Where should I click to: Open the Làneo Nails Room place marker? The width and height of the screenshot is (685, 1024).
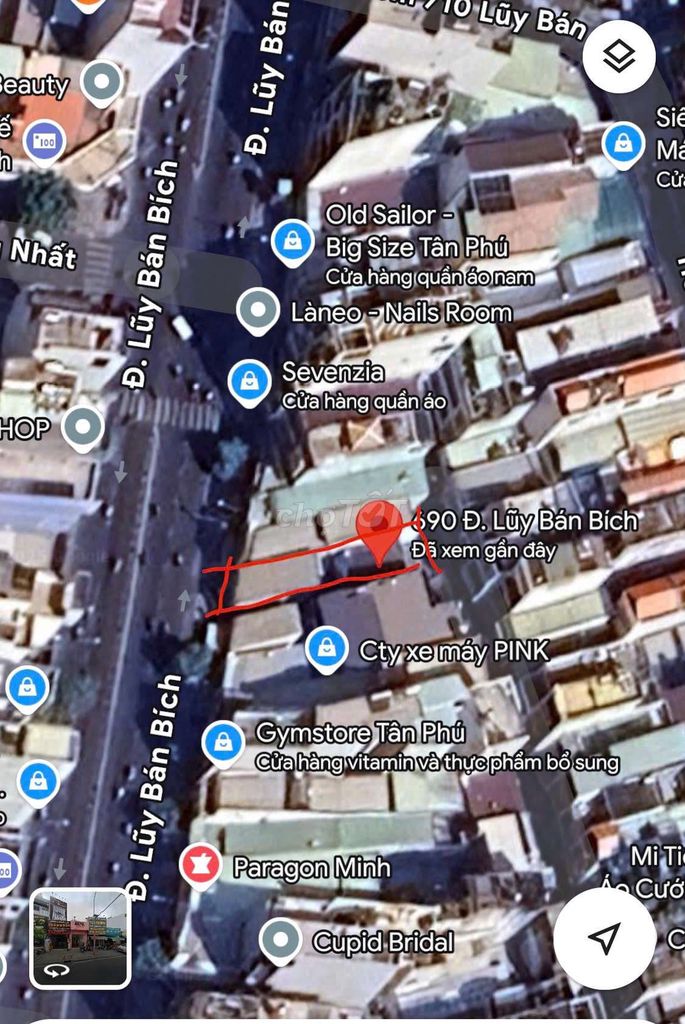pos(259,311)
